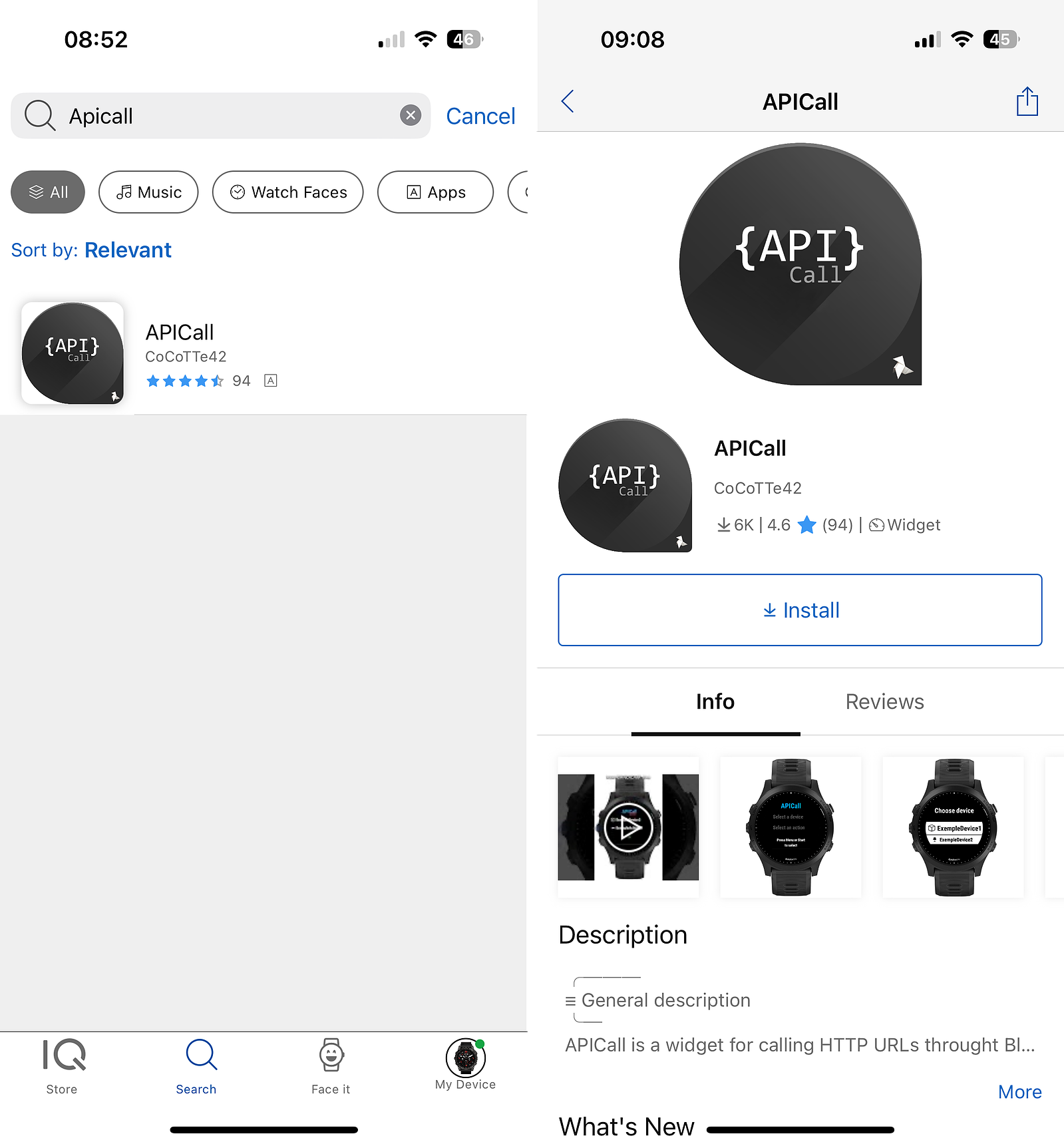Open the My Device tab
Screen dimensions: 1064x1144
pos(465,1065)
